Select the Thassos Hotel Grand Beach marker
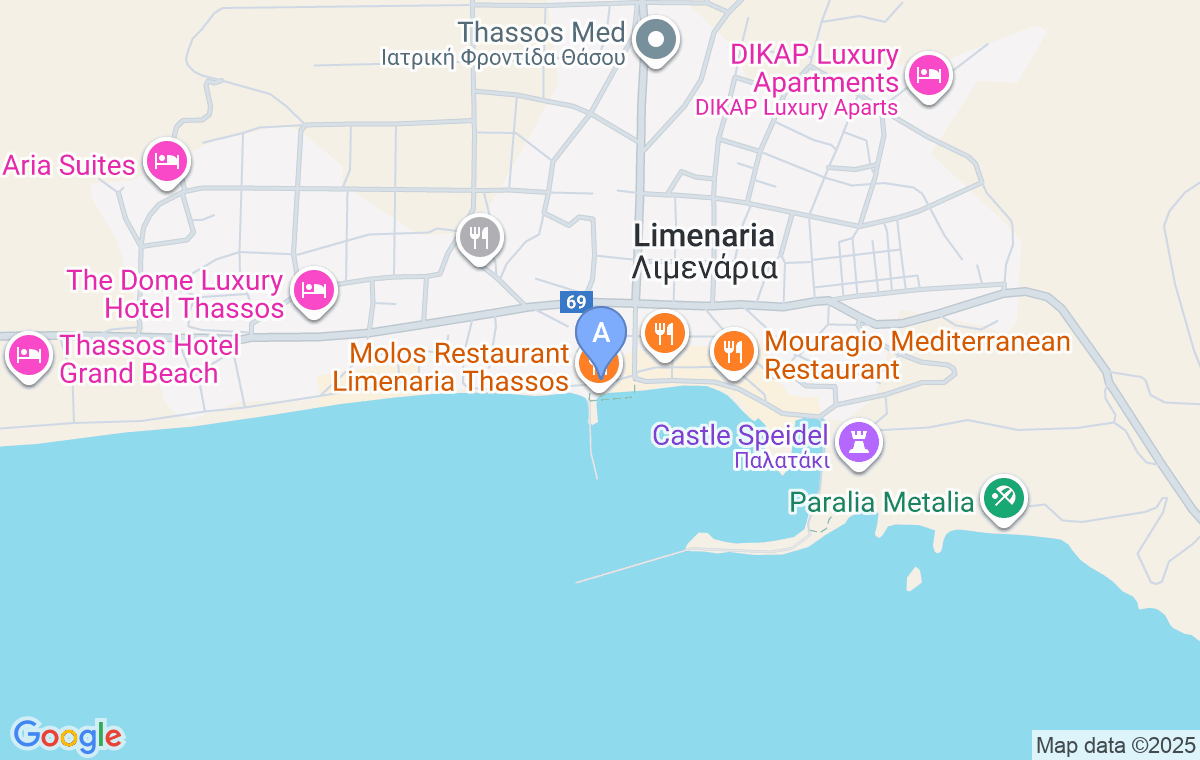The width and height of the screenshot is (1200, 760). coord(29,355)
